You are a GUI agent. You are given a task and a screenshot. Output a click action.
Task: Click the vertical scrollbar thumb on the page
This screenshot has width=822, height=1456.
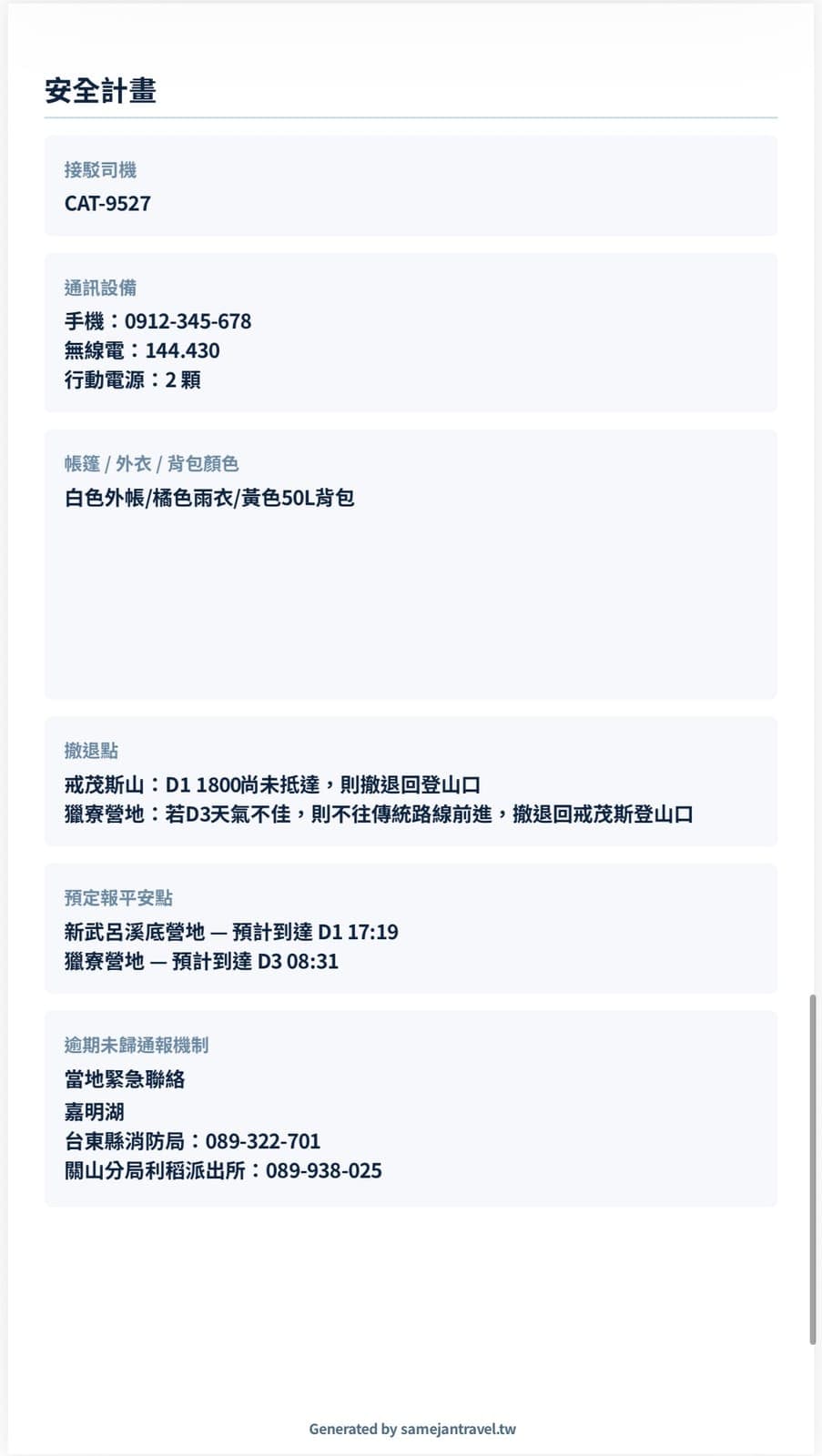pyautogui.click(x=813, y=1169)
